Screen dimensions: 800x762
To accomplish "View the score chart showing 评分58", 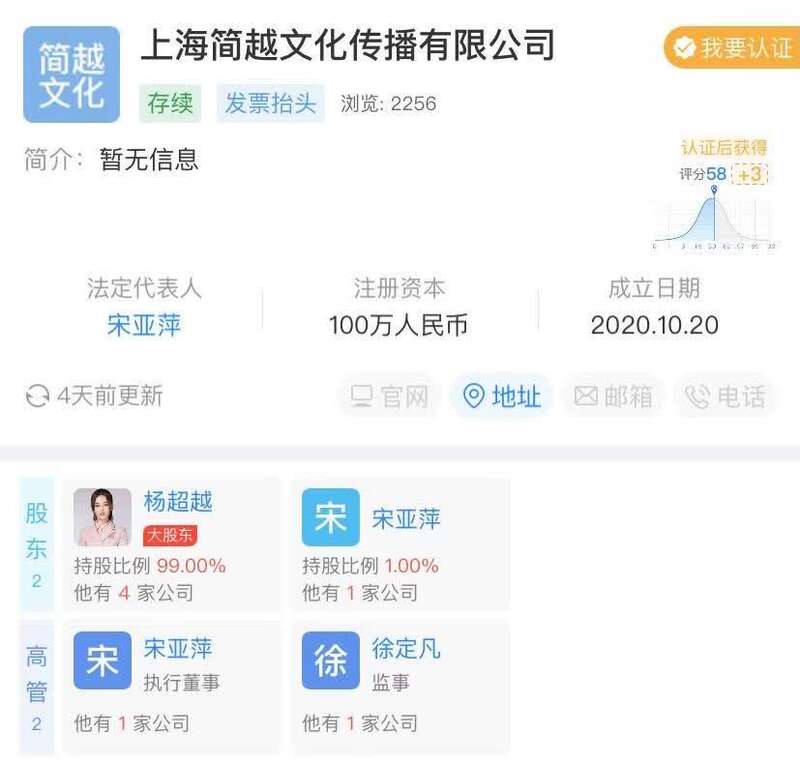I will point(713,212).
